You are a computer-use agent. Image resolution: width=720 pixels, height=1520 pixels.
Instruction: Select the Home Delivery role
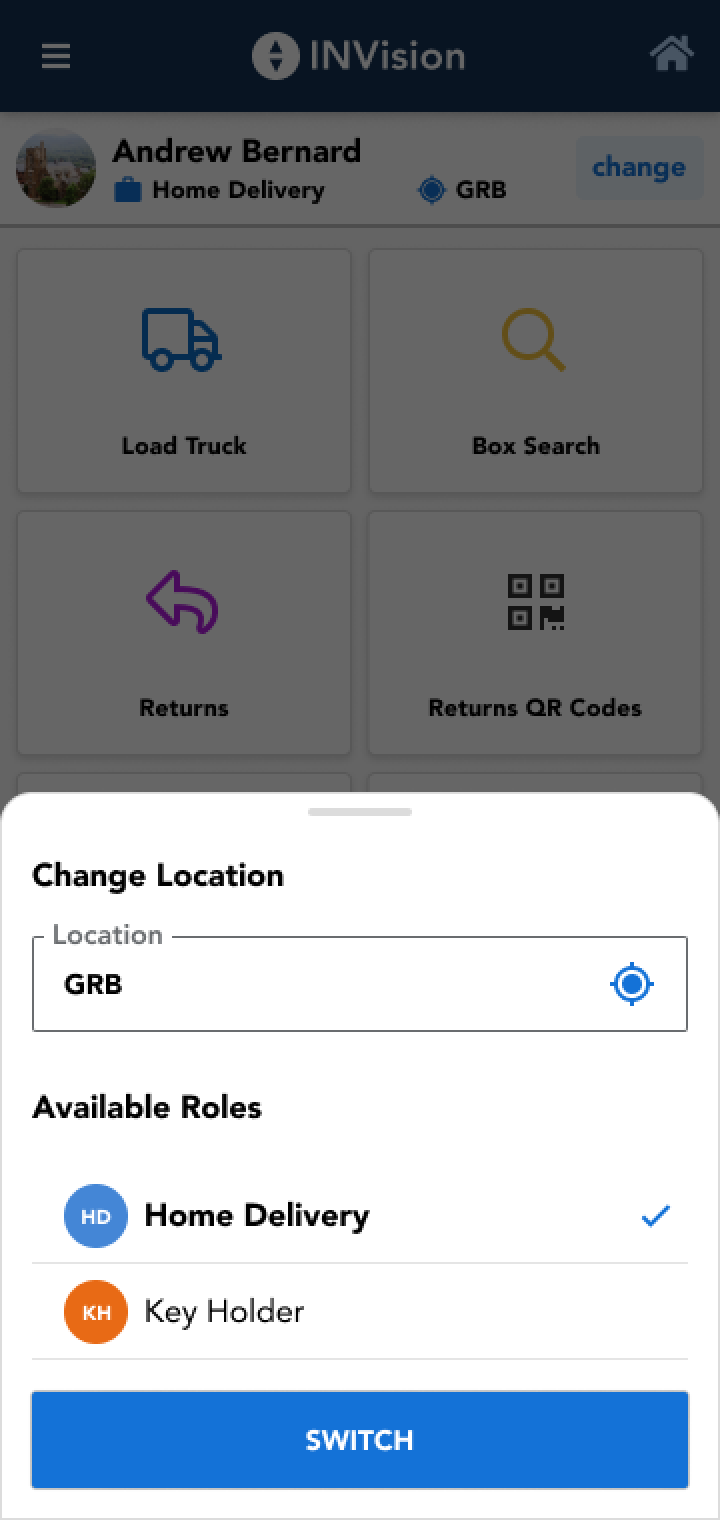(x=360, y=1216)
